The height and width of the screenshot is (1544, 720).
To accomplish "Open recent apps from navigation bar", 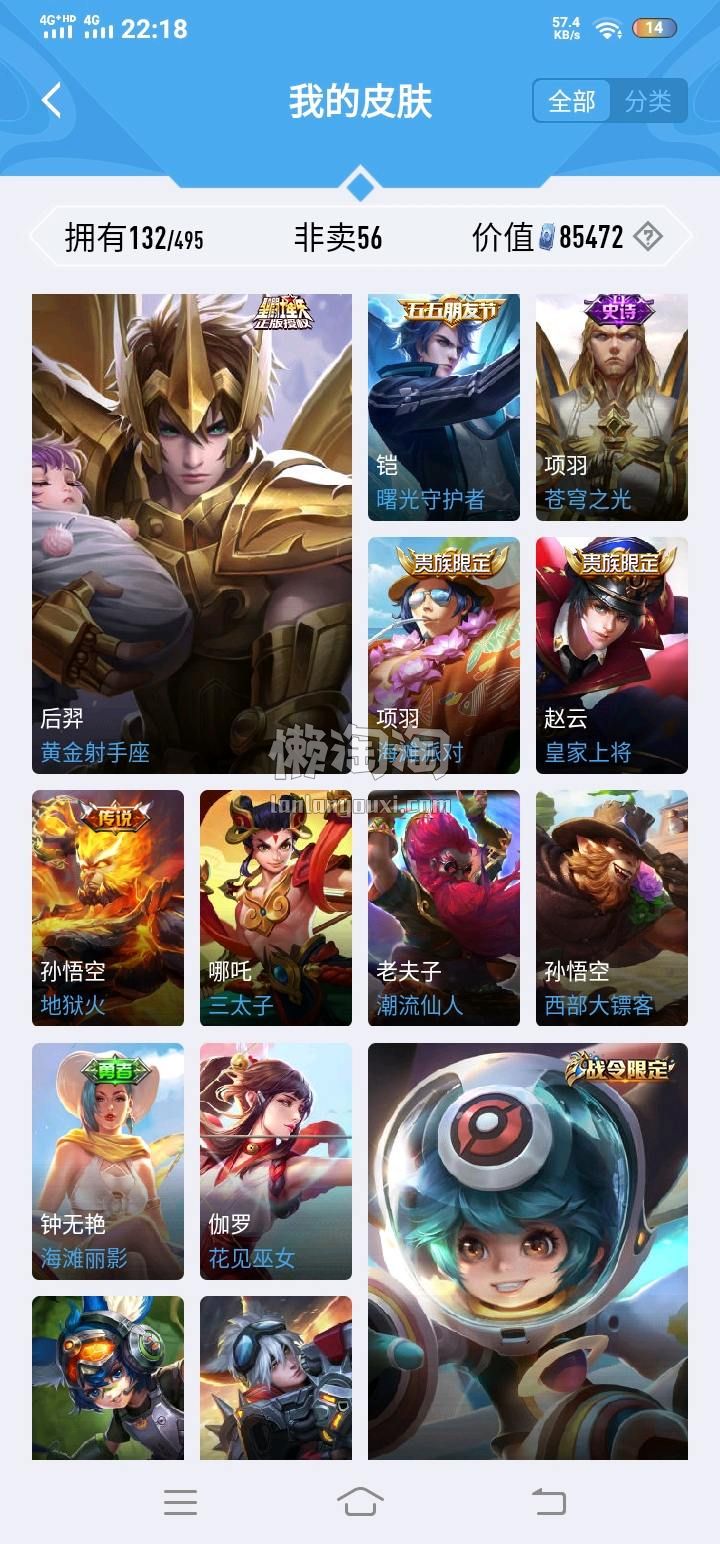I will coord(180,1501).
